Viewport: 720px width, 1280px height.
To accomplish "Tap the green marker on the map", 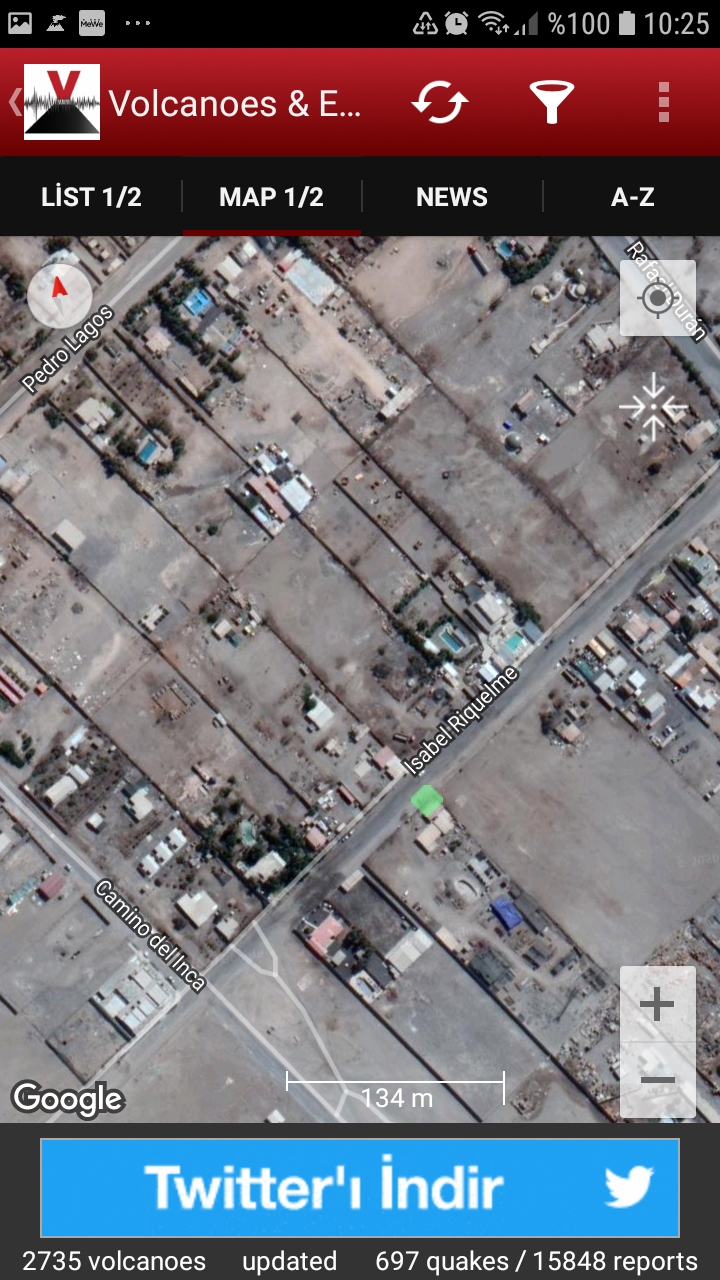I will pos(427,799).
